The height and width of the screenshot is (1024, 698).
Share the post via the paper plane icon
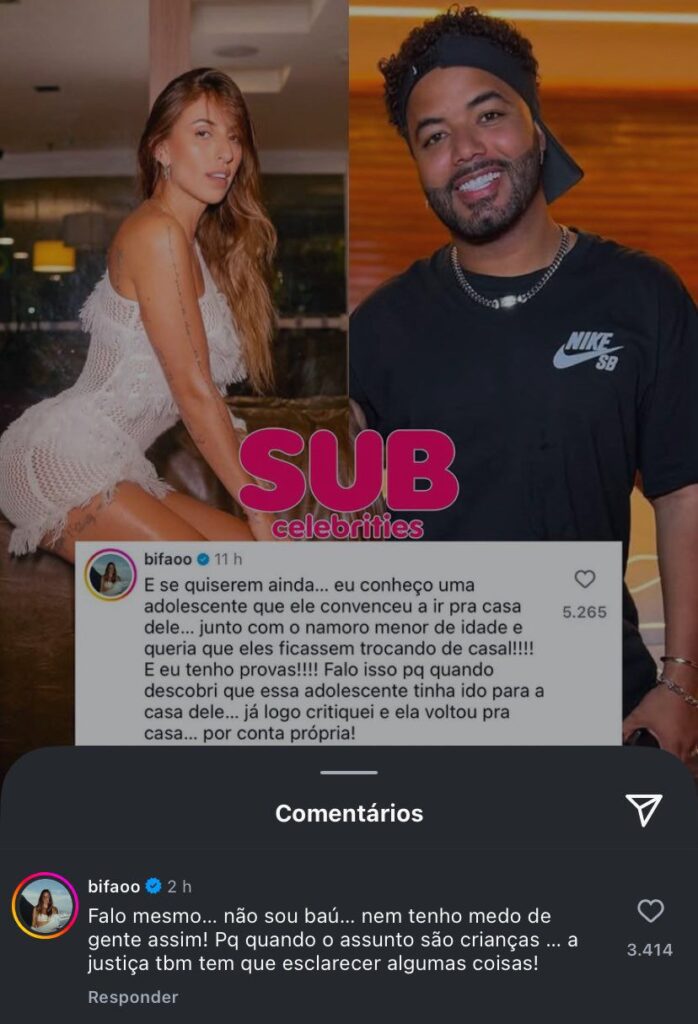644,811
